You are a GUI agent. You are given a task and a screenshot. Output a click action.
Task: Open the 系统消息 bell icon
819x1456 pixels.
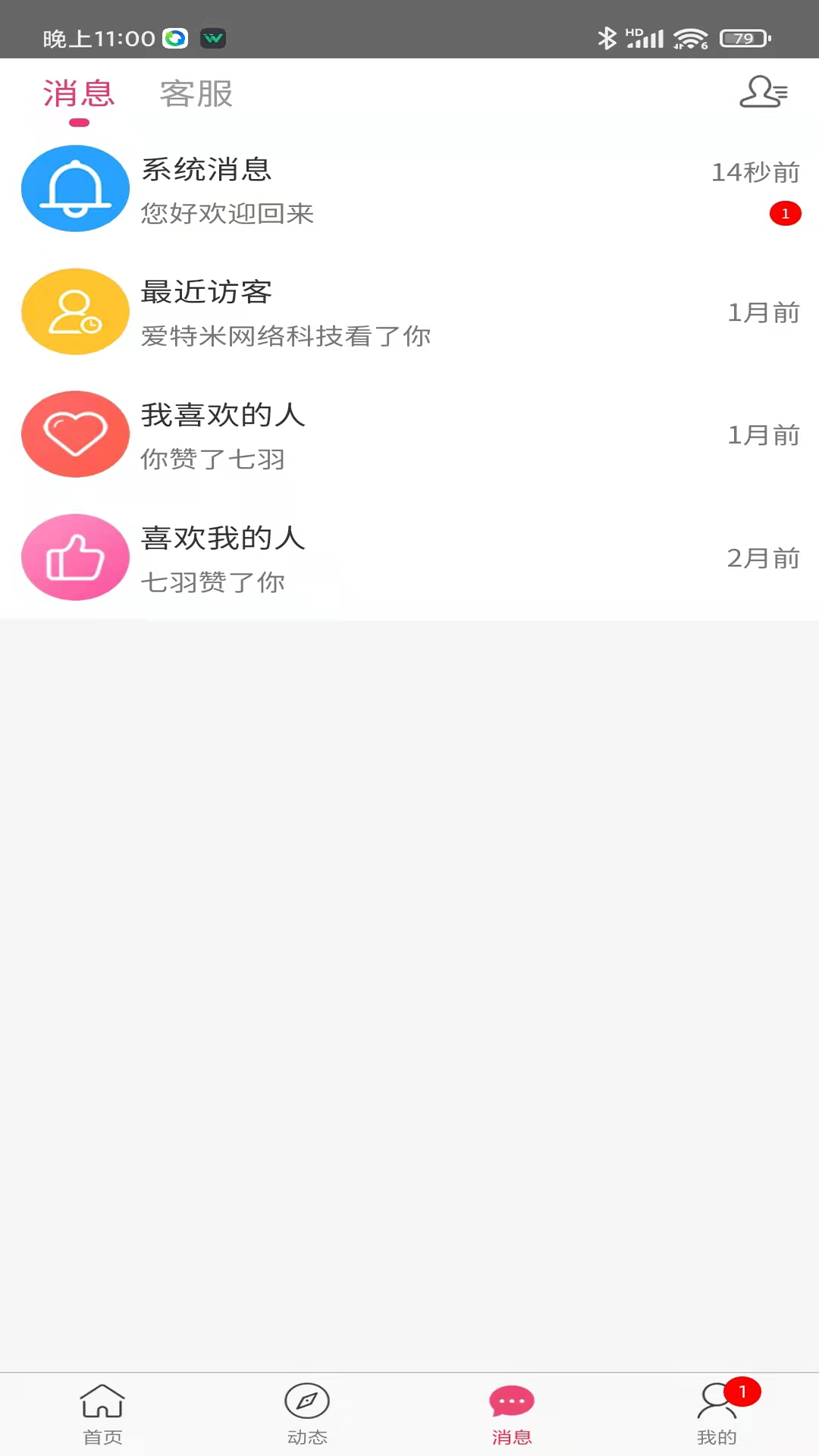(75, 189)
